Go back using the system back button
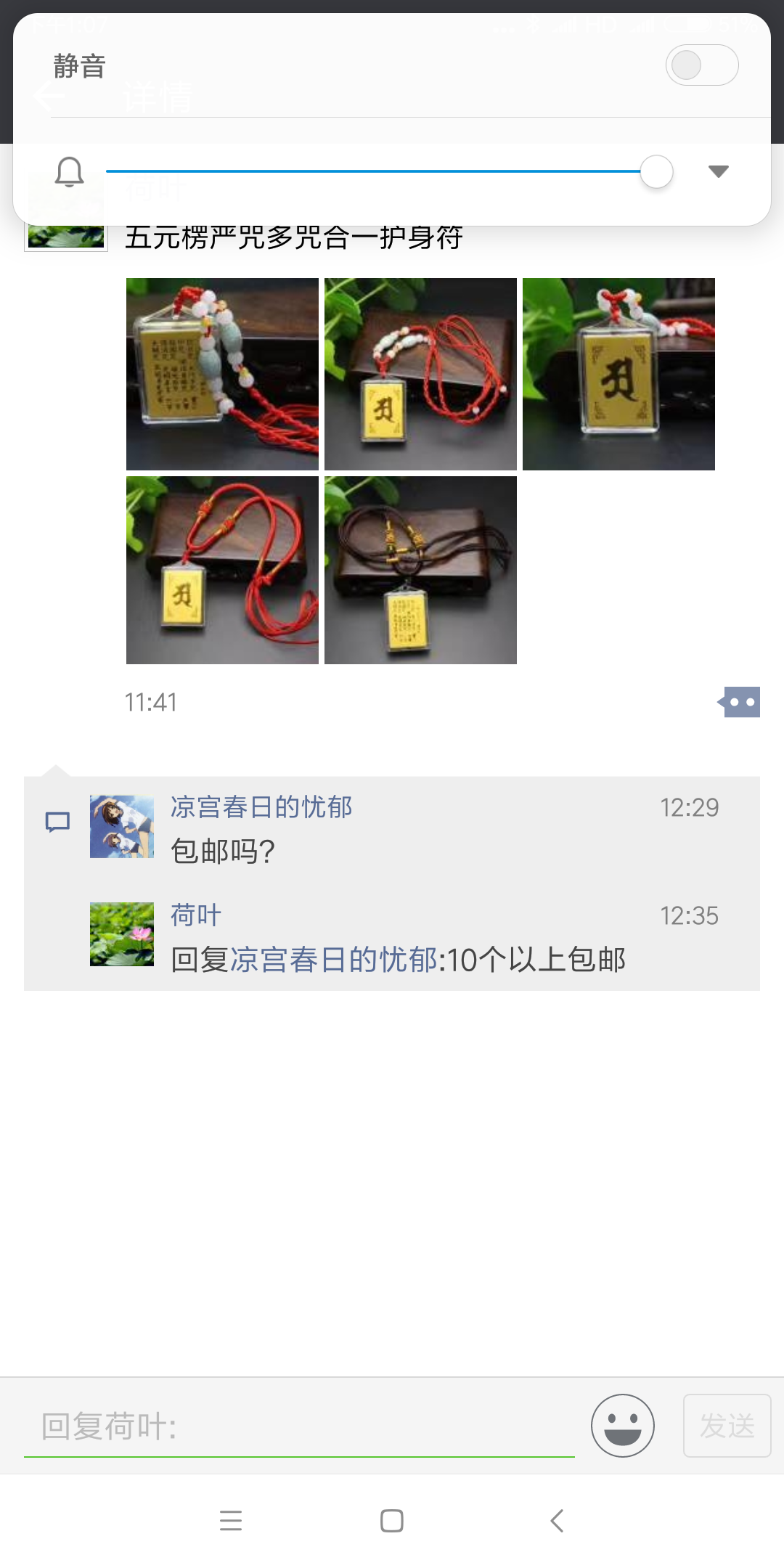The image size is (784, 1568). [x=557, y=1520]
